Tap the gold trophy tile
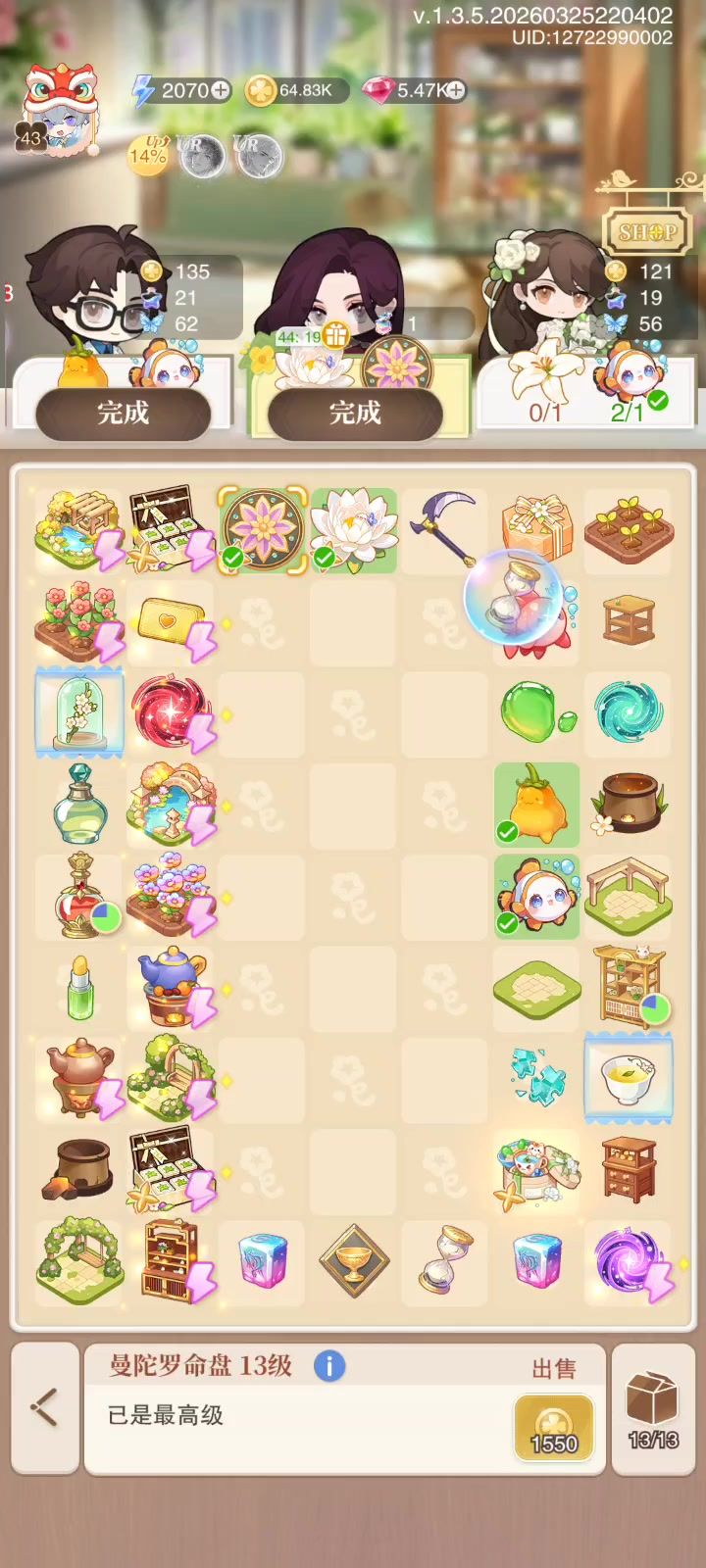This screenshot has height=1568, width=706. [354, 1260]
